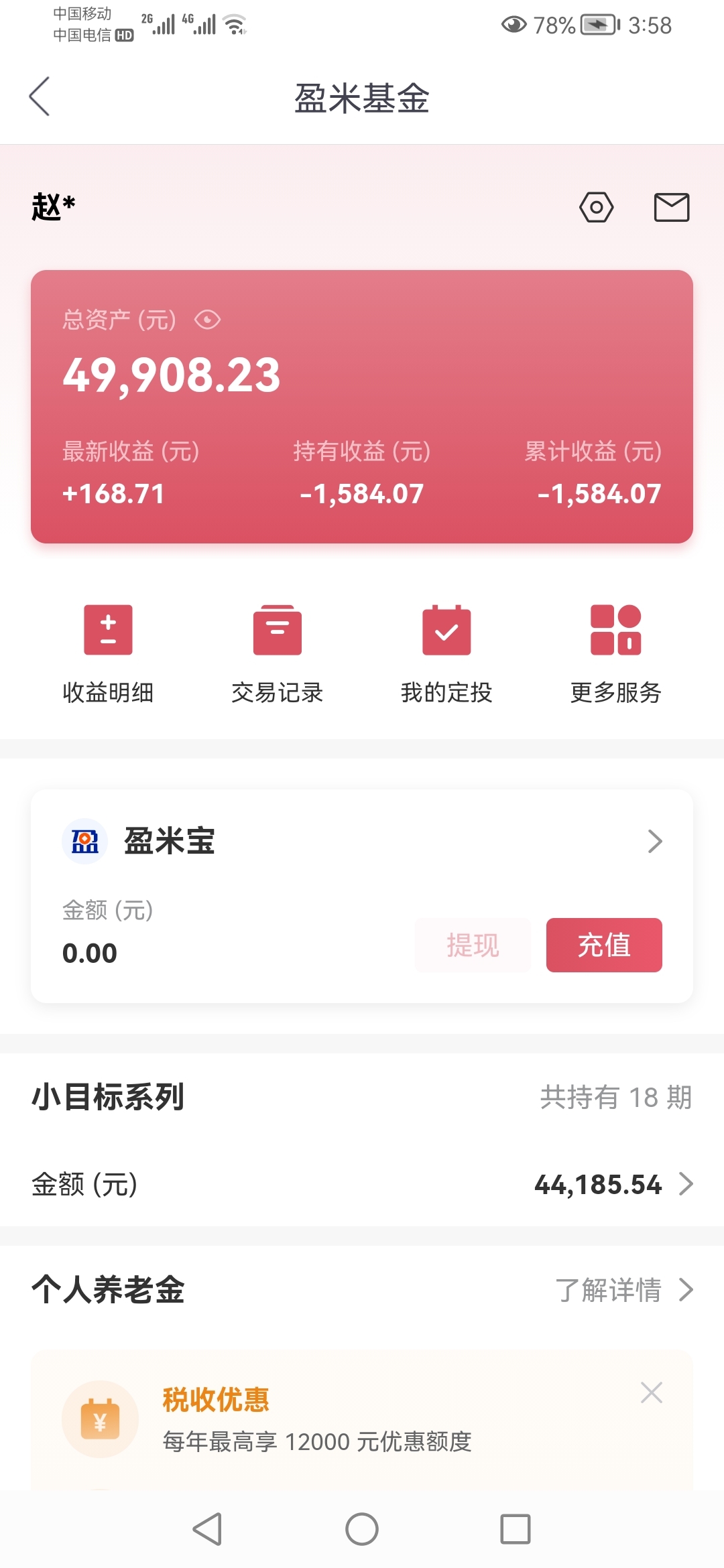Go back using the top-left arrow
The width and height of the screenshot is (724, 1568).
click(39, 96)
